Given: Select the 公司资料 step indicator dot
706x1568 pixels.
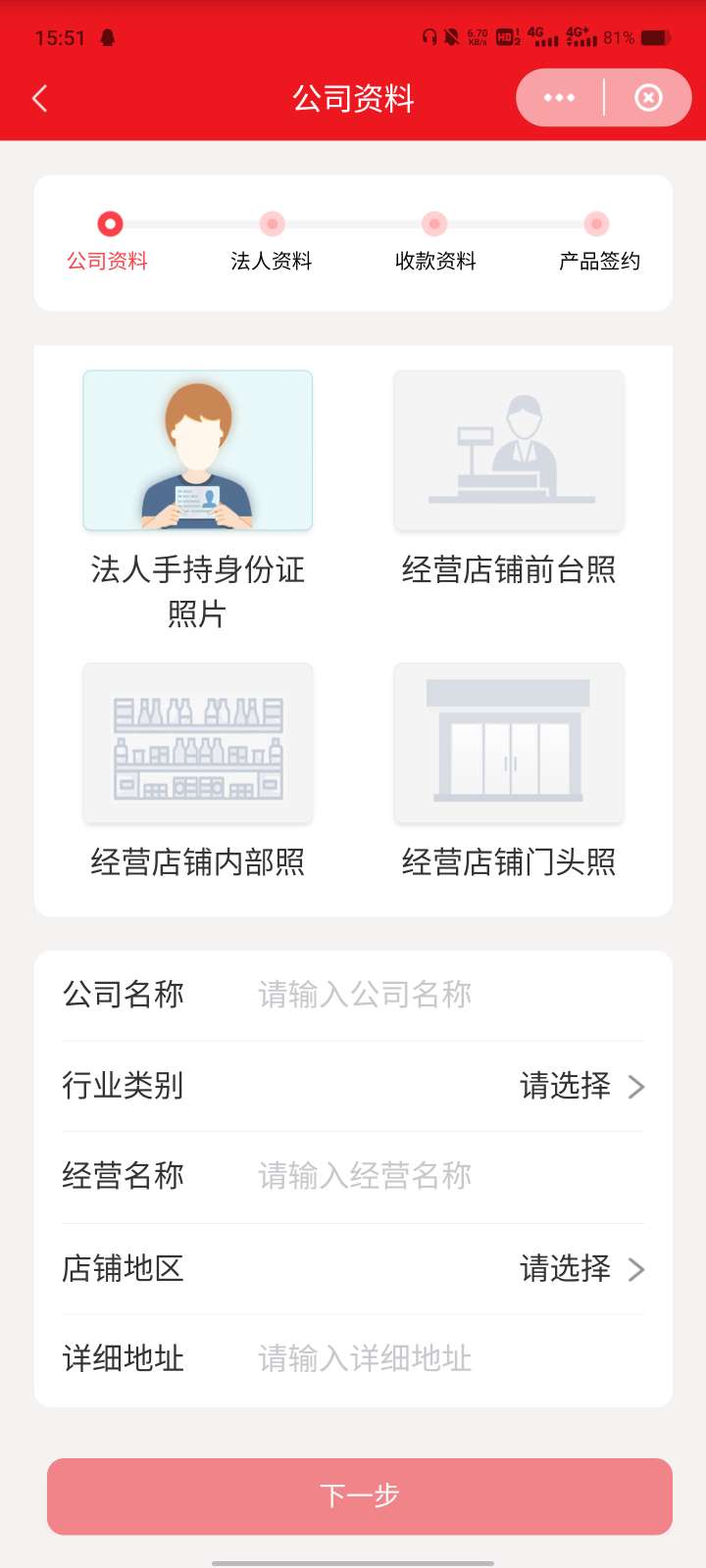Looking at the screenshot, I should pos(109,222).
